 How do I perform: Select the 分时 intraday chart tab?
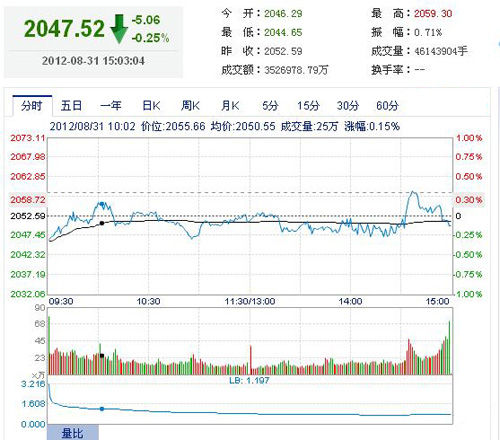32,106
